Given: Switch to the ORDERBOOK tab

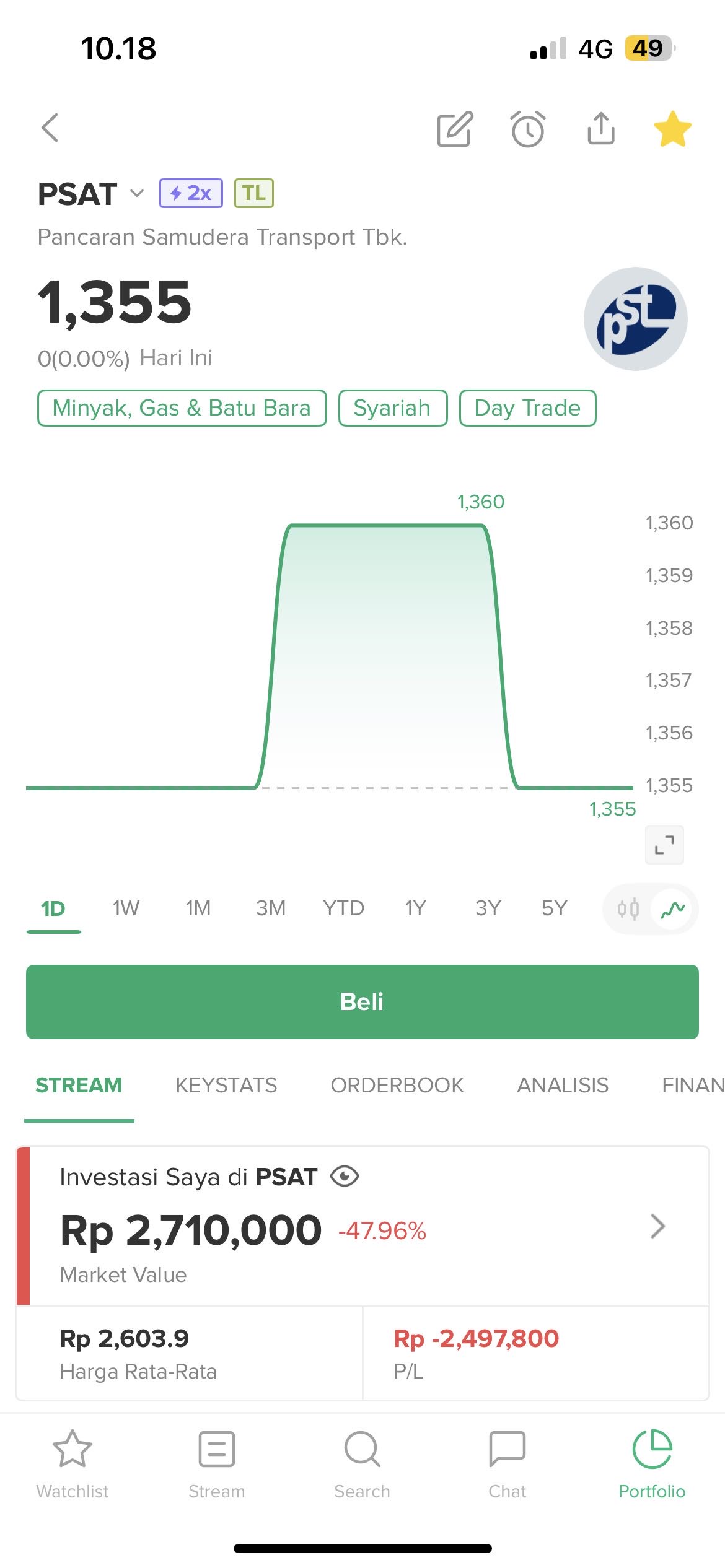Looking at the screenshot, I should pos(397,1085).
